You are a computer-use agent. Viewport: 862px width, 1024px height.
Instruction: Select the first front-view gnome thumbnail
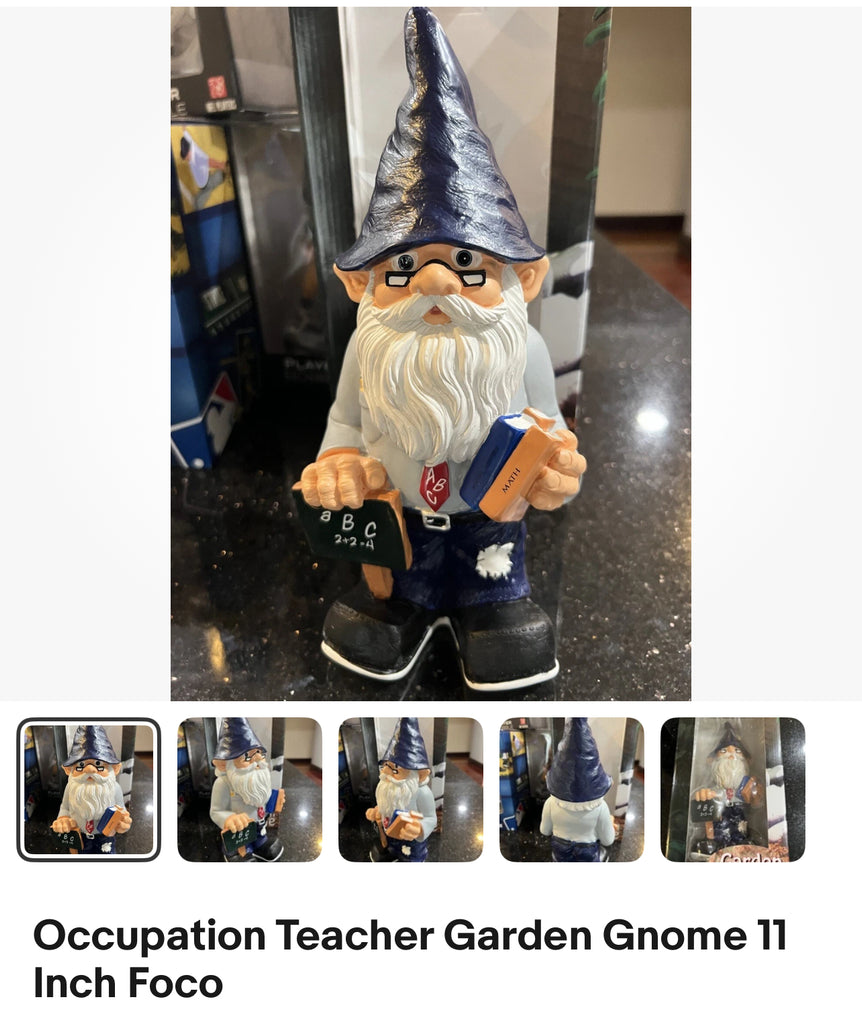click(89, 789)
